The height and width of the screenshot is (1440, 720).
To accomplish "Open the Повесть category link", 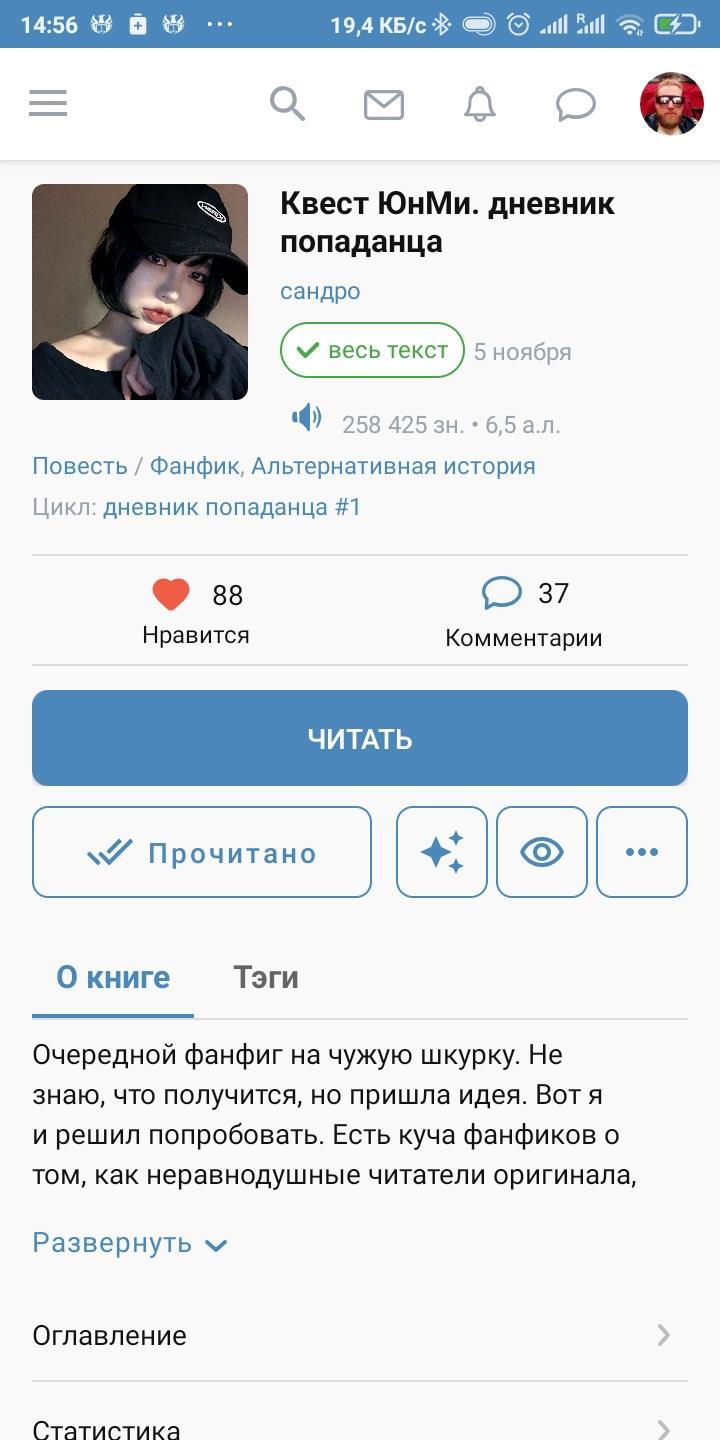I will (x=80, y=466).
